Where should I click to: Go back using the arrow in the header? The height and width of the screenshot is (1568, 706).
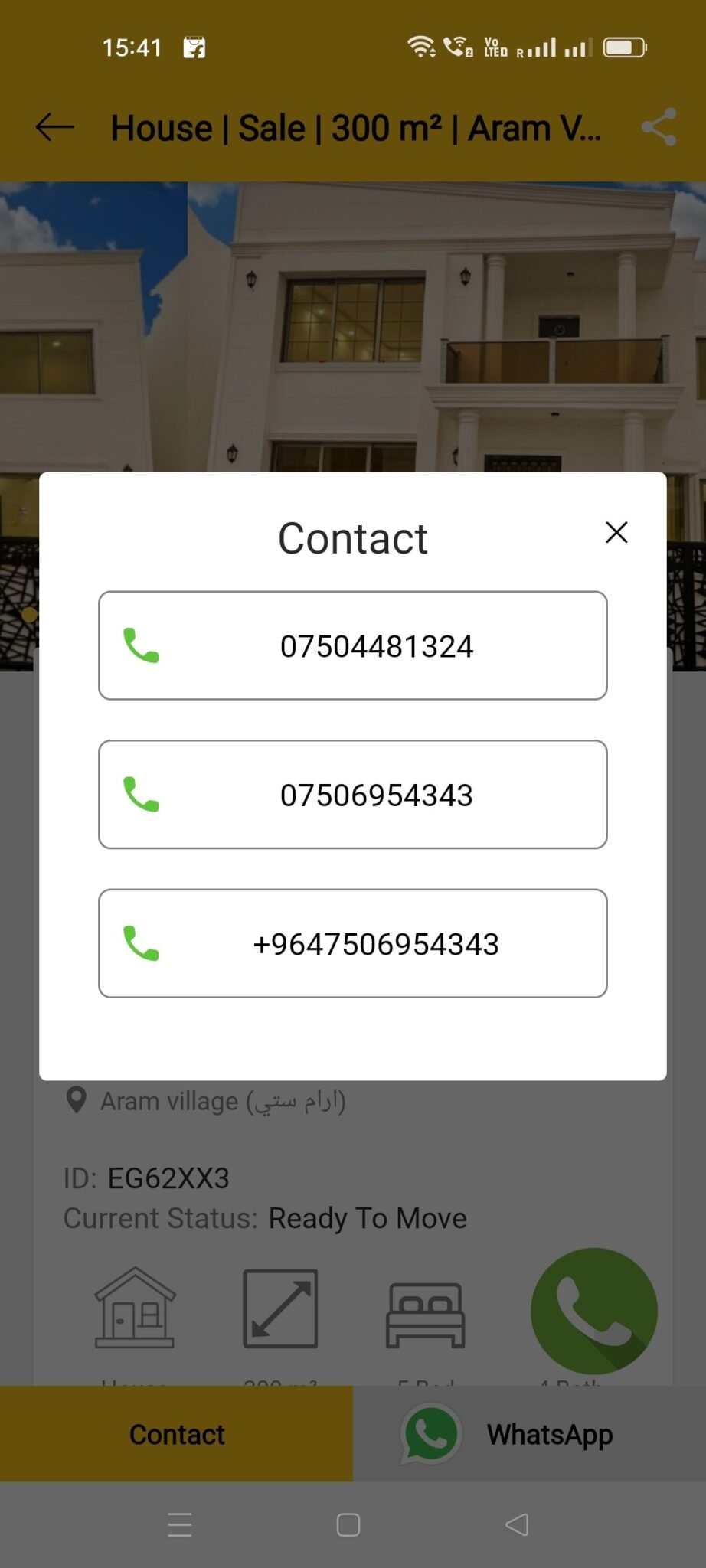(55, 127)
